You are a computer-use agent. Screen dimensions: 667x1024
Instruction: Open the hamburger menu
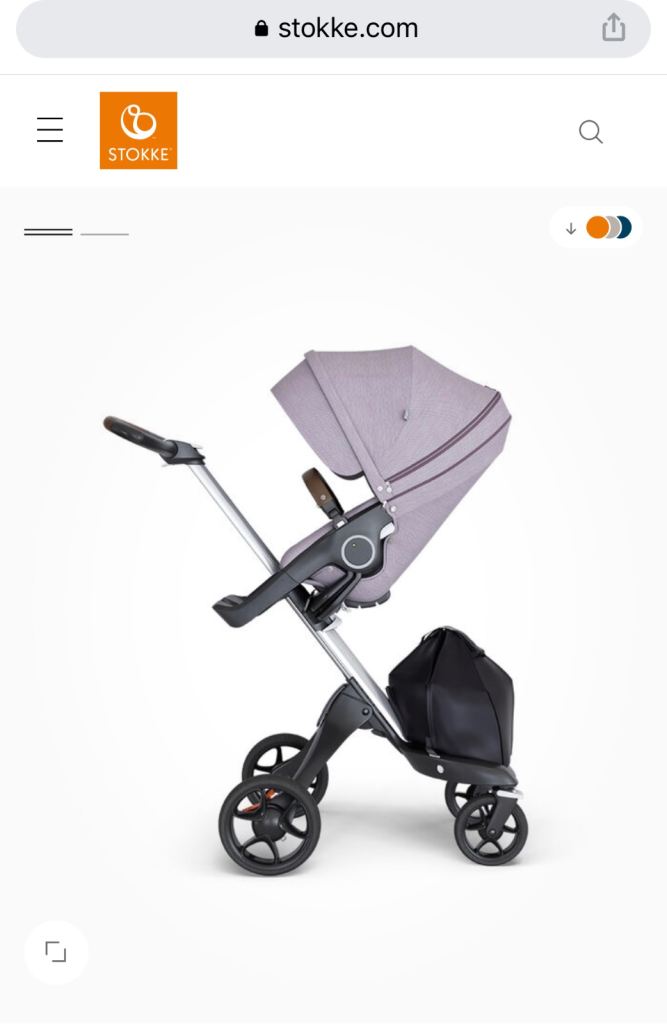[x=50, y=130]
